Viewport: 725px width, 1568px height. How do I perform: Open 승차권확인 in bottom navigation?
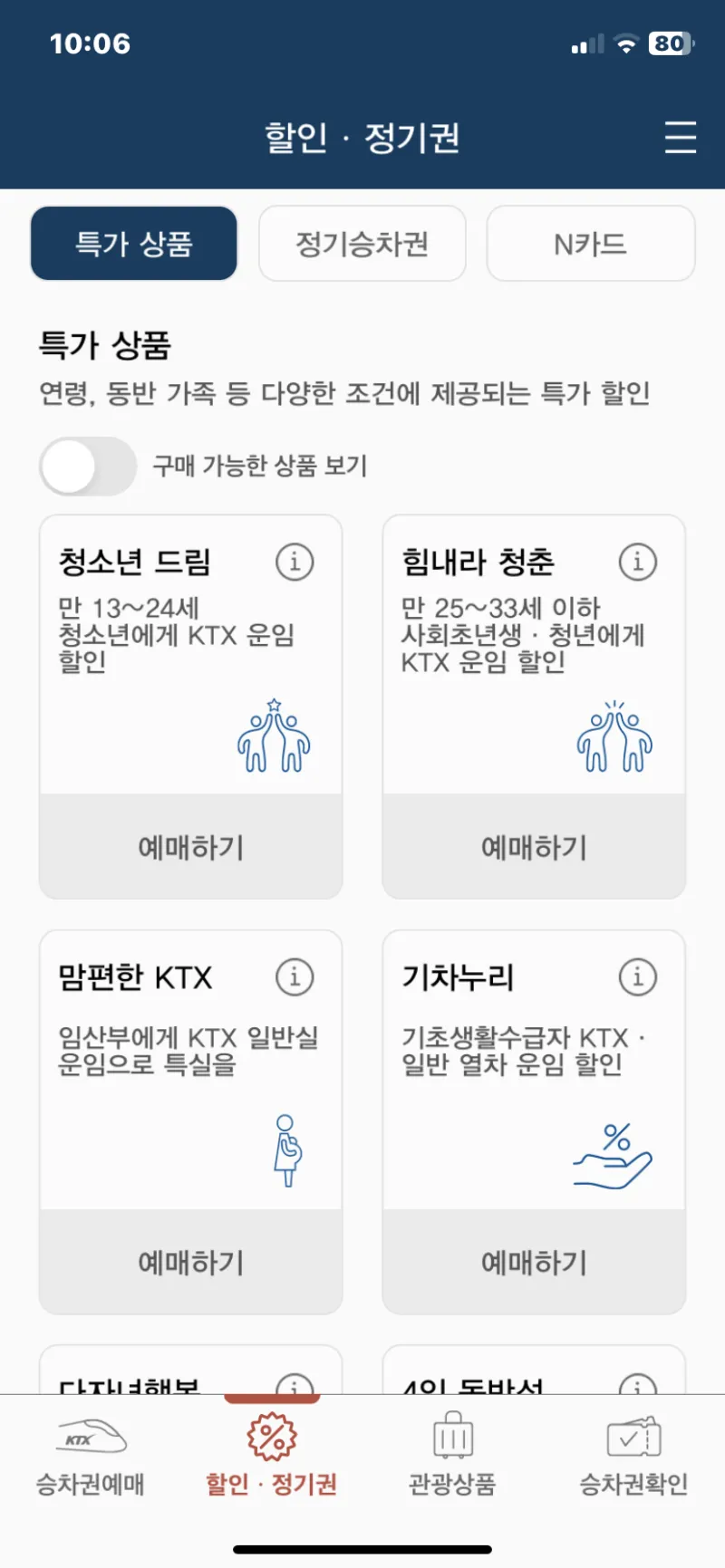tap(633, 1456)
